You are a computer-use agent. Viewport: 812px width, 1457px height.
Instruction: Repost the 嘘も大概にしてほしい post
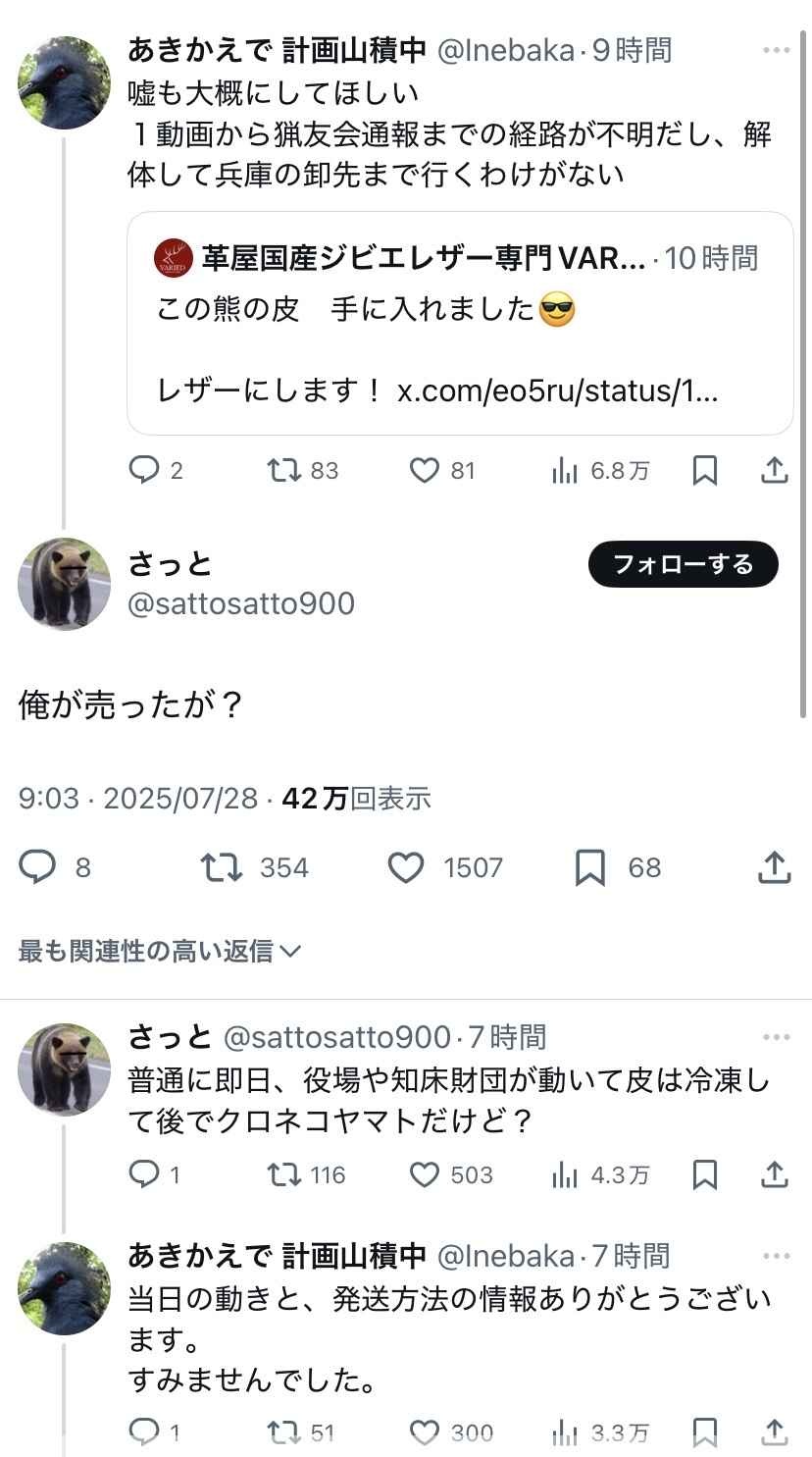[283, 471]
